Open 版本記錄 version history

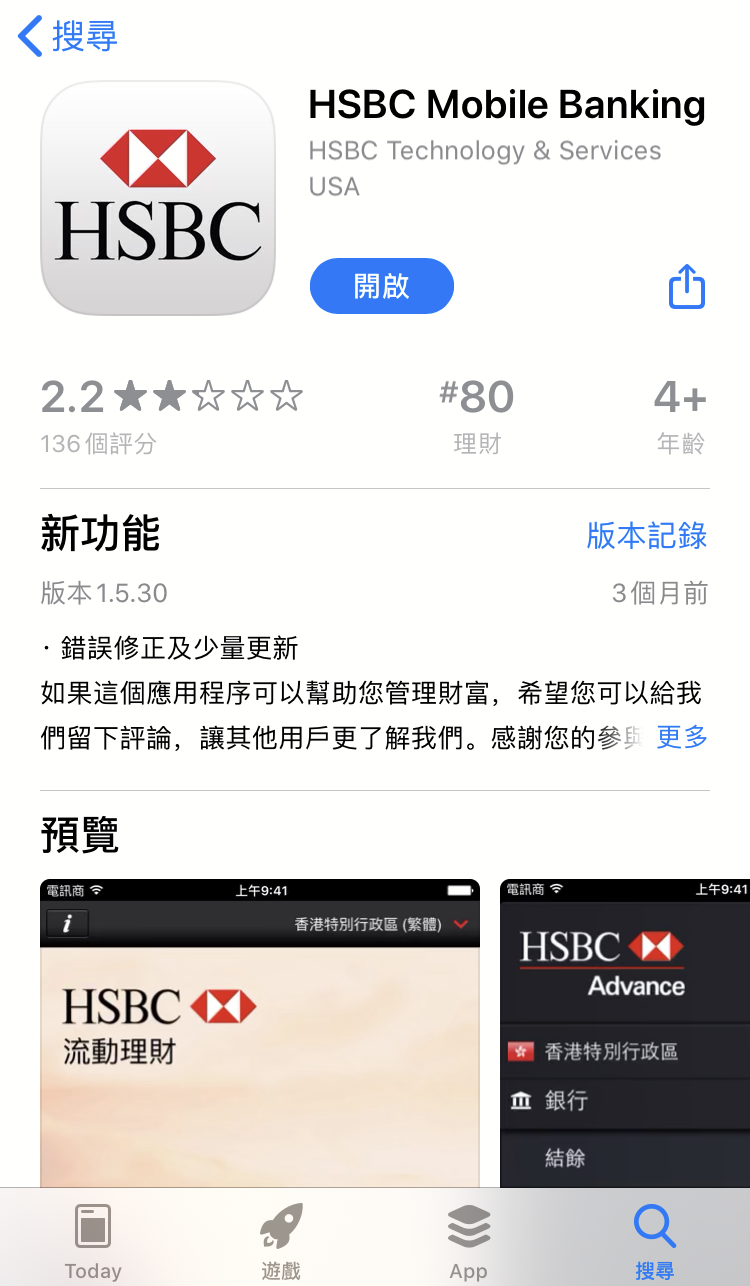646,536
